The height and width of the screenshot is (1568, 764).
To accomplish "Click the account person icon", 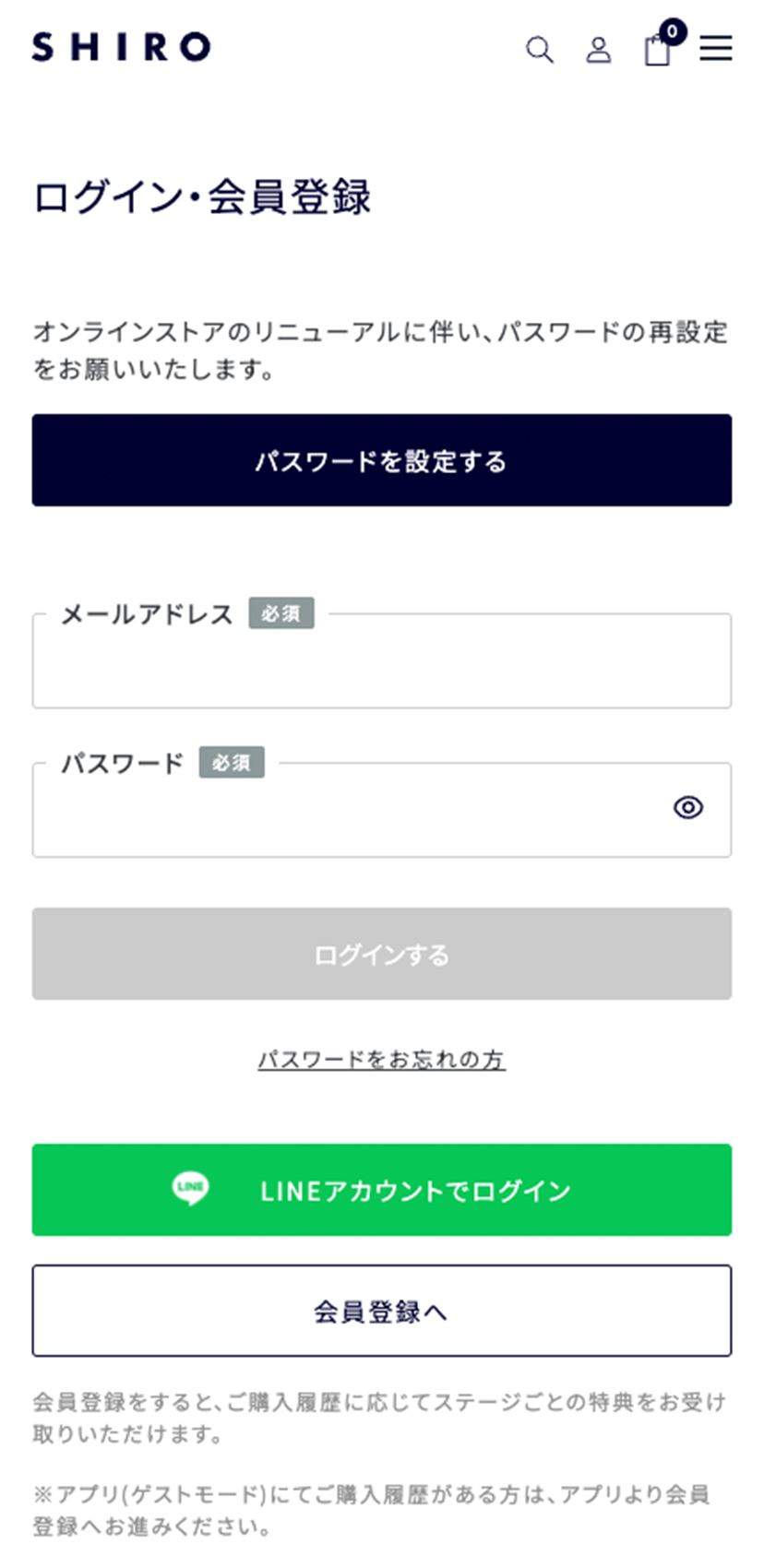I will tap(599, 51).
